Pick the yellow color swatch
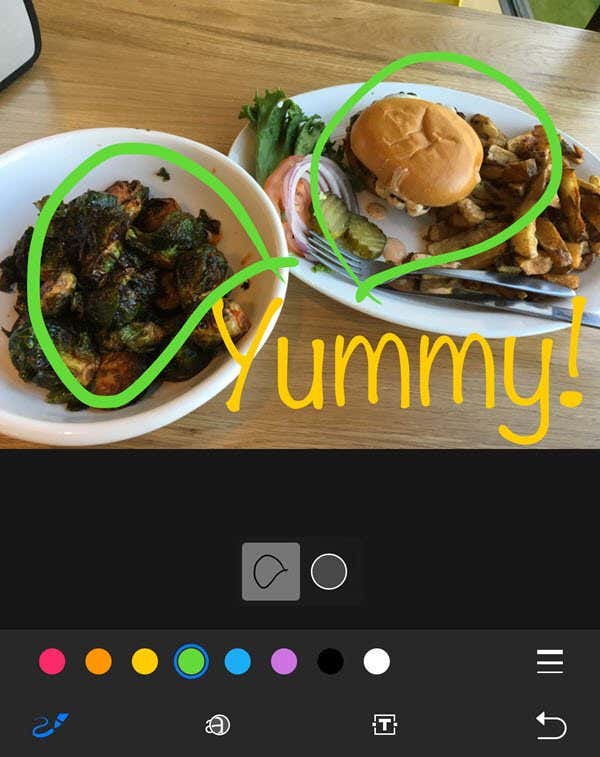Image resolution: width=600 pixels, height=757 pixels. (x=145, y=661)
